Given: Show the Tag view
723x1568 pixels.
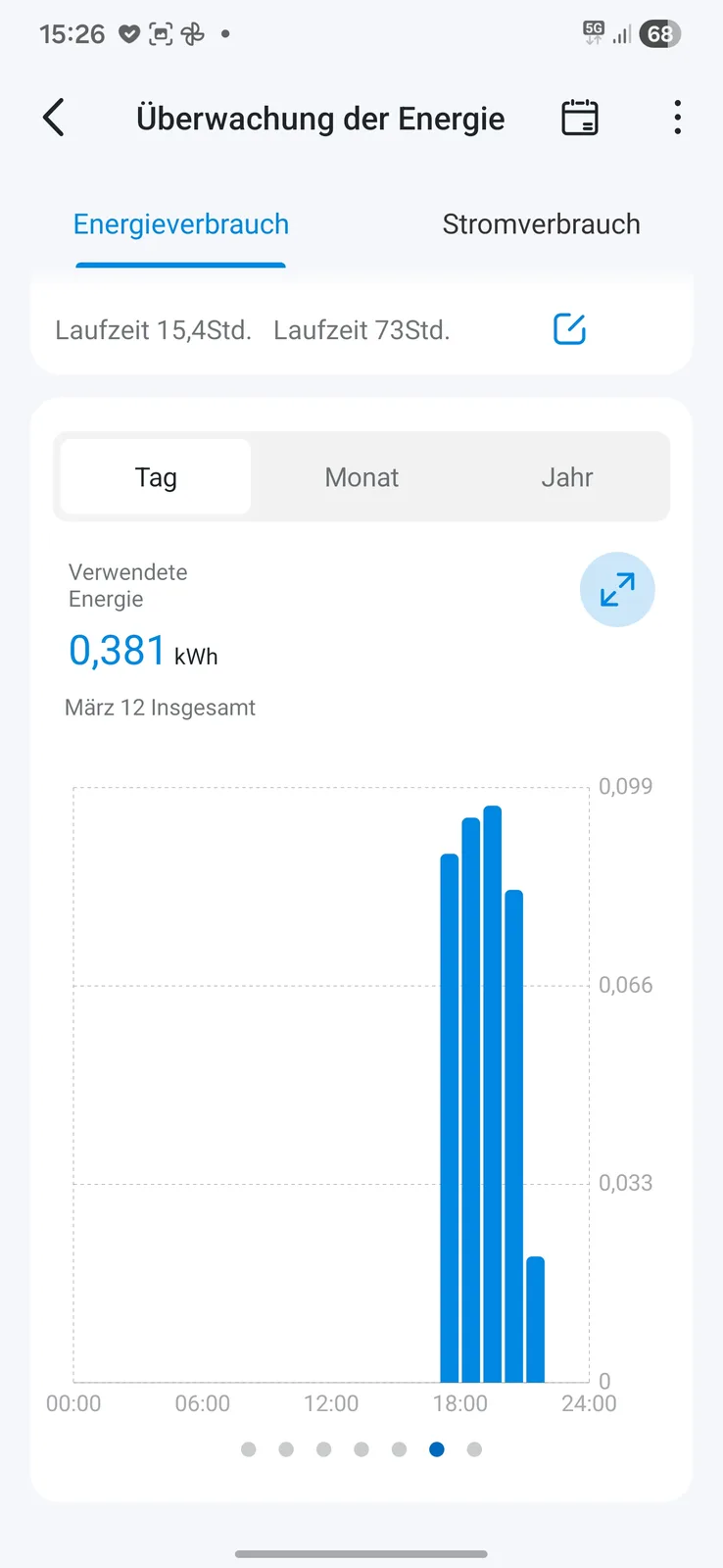Looking at the screenshot, I should click(156, 477).
